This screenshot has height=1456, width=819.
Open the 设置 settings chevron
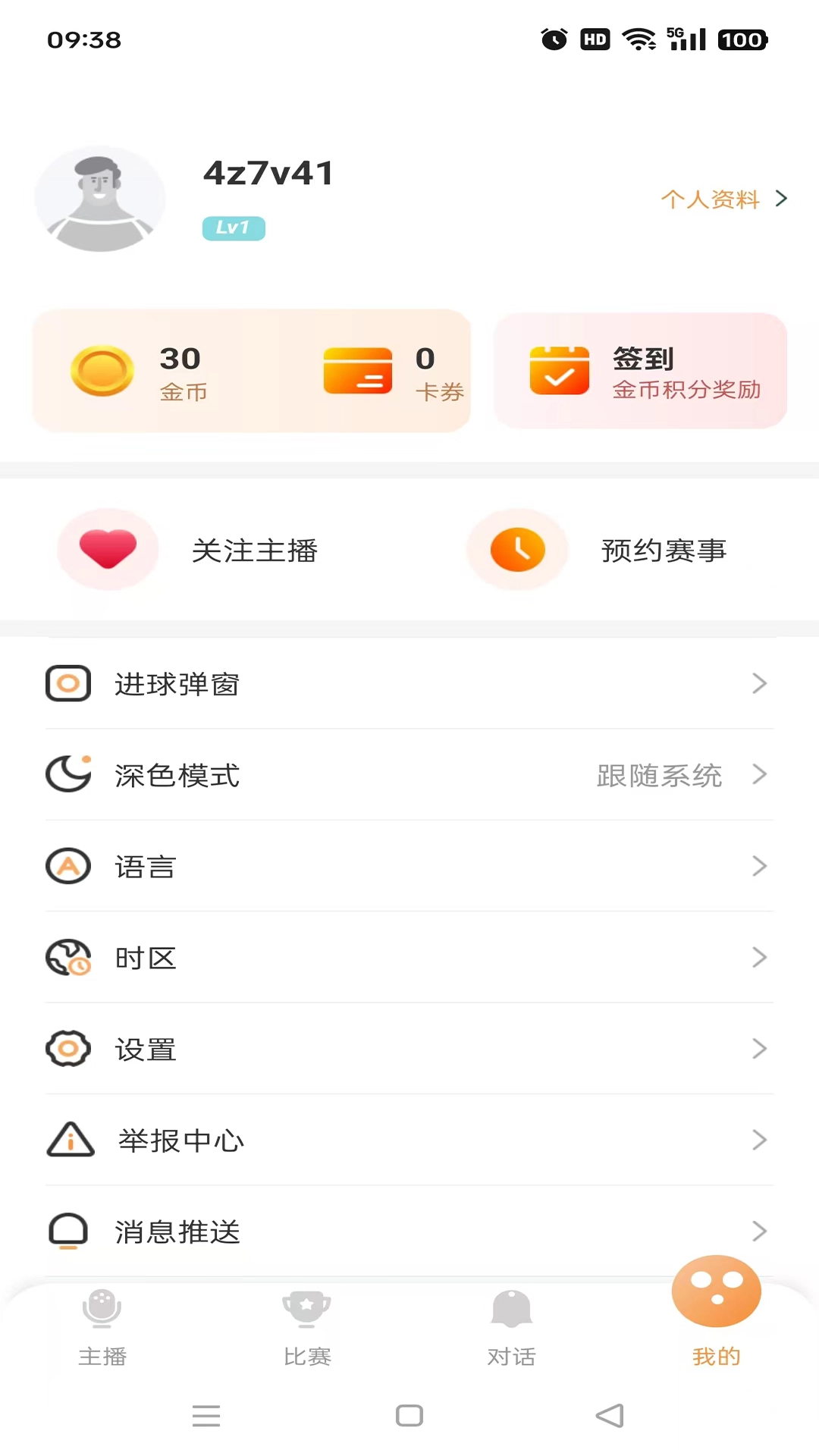(x=759, y=1048)
